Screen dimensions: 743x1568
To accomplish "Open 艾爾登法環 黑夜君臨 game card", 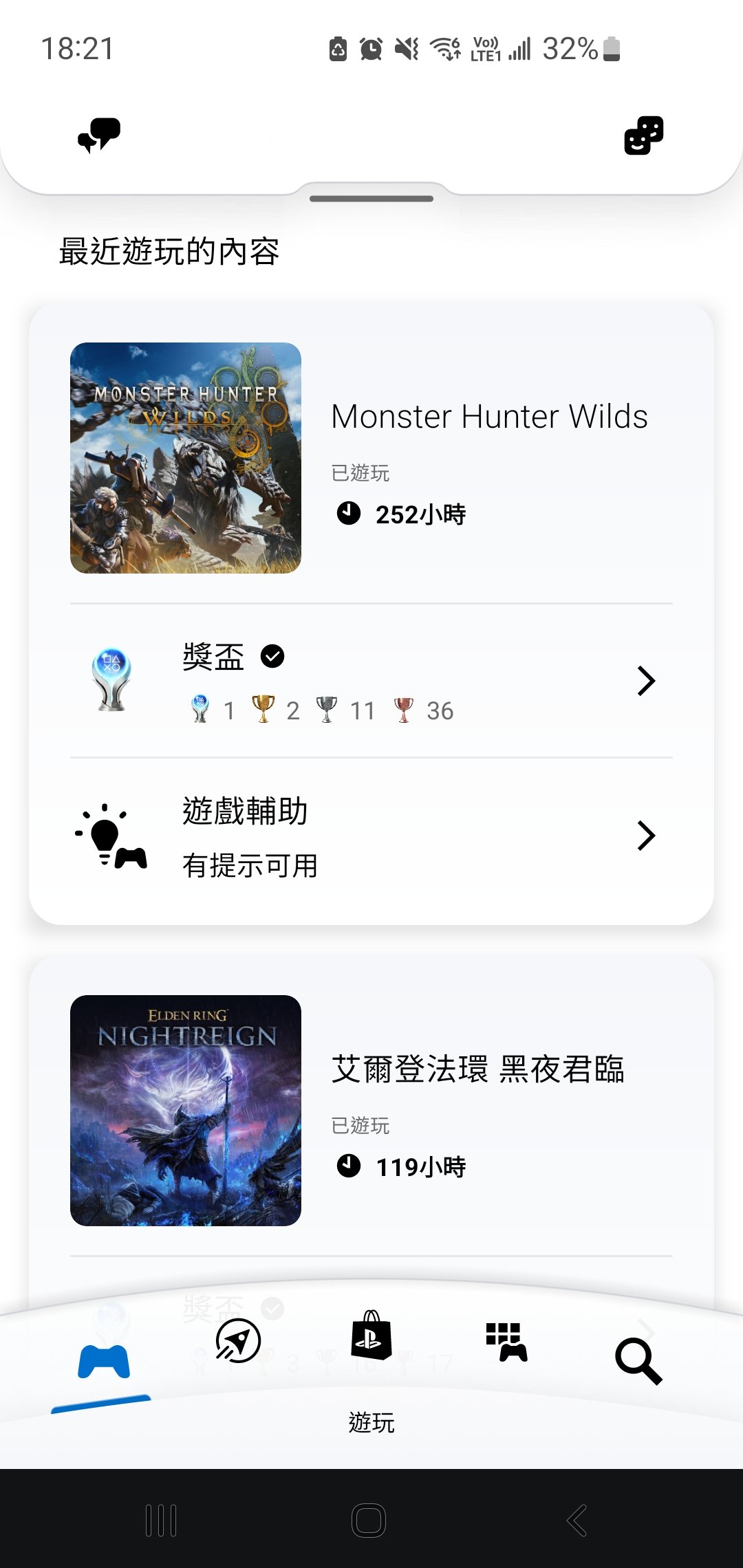I will pos(371,1110).
